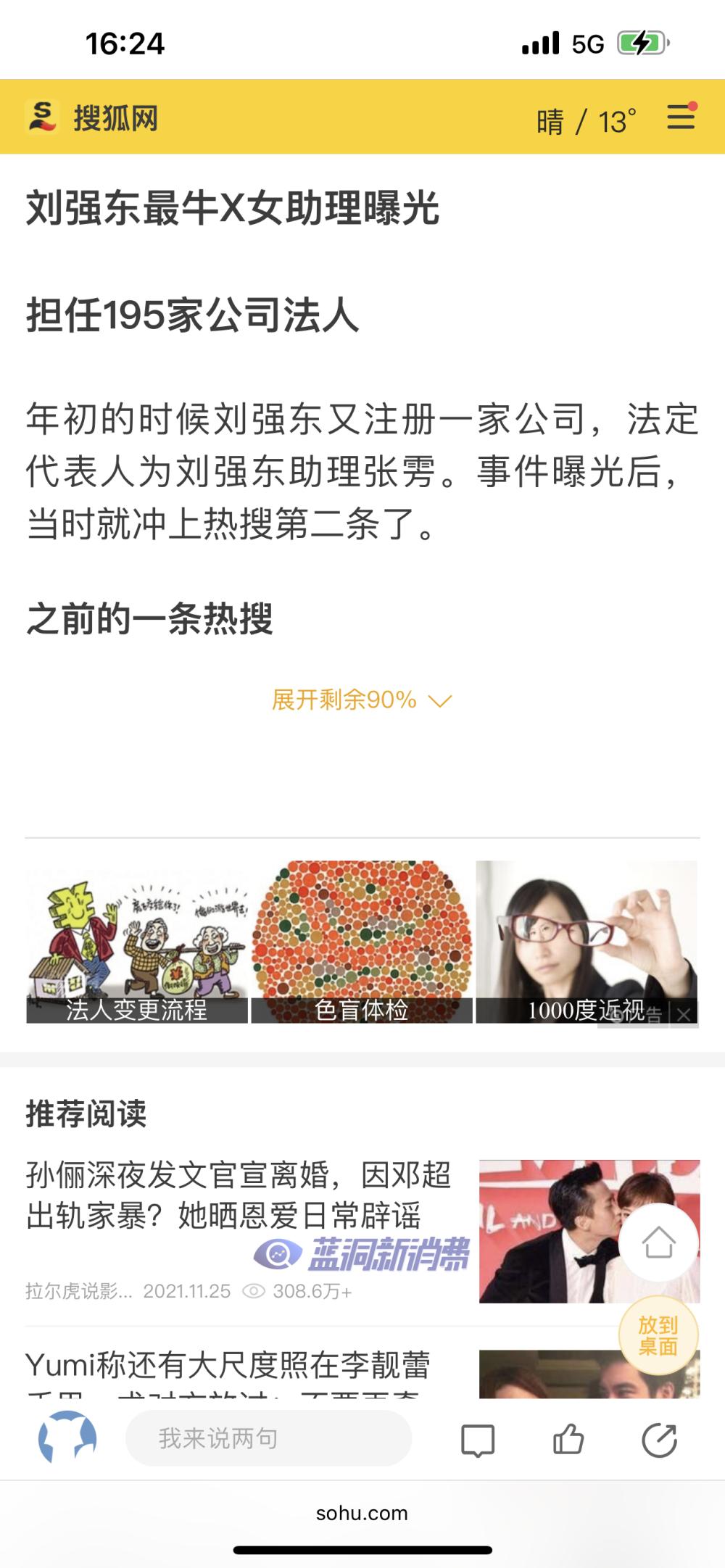Image resolution: width=725 pixels, height=1568 pixels.
Task: Tap the Sohu logo icon
Action: pos(41,117)
